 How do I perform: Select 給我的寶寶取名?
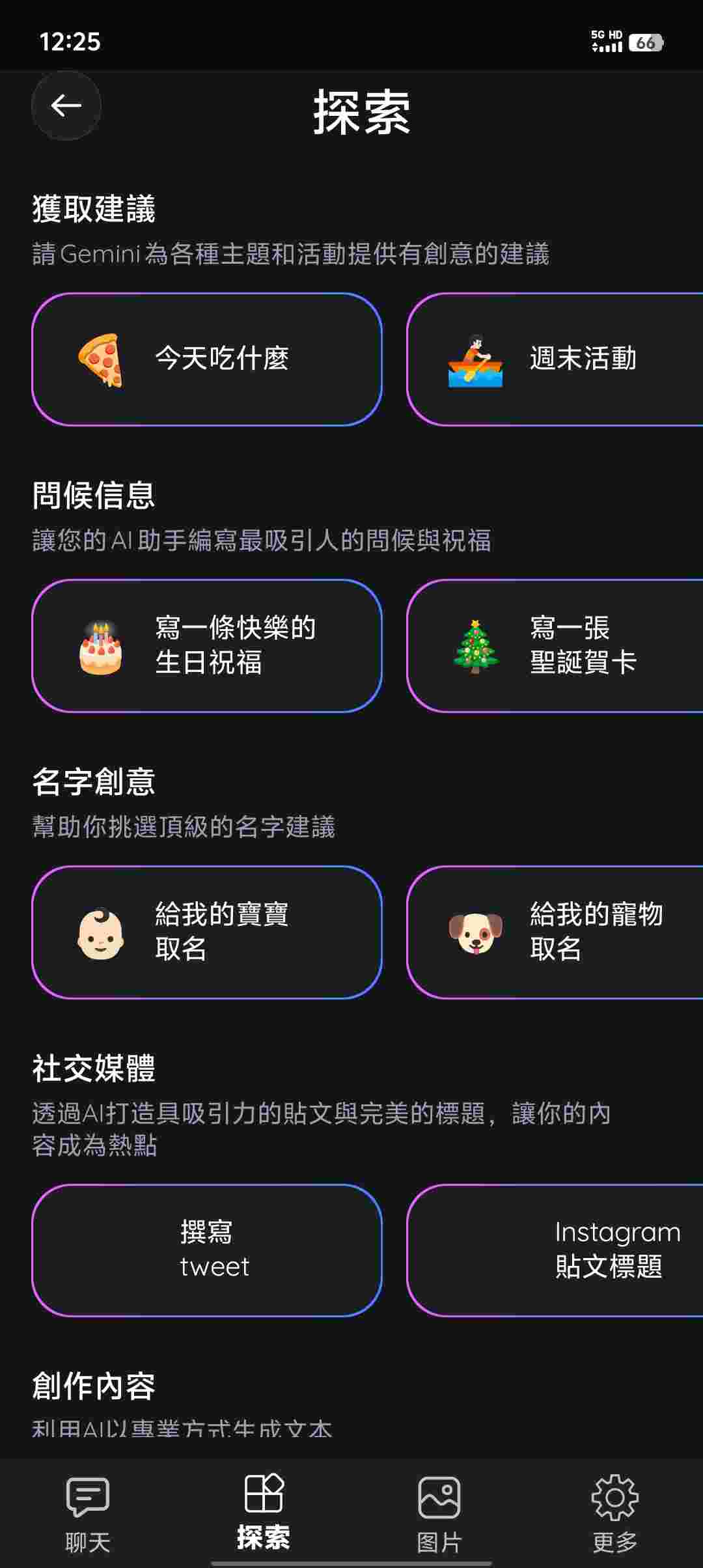point(206,932)
